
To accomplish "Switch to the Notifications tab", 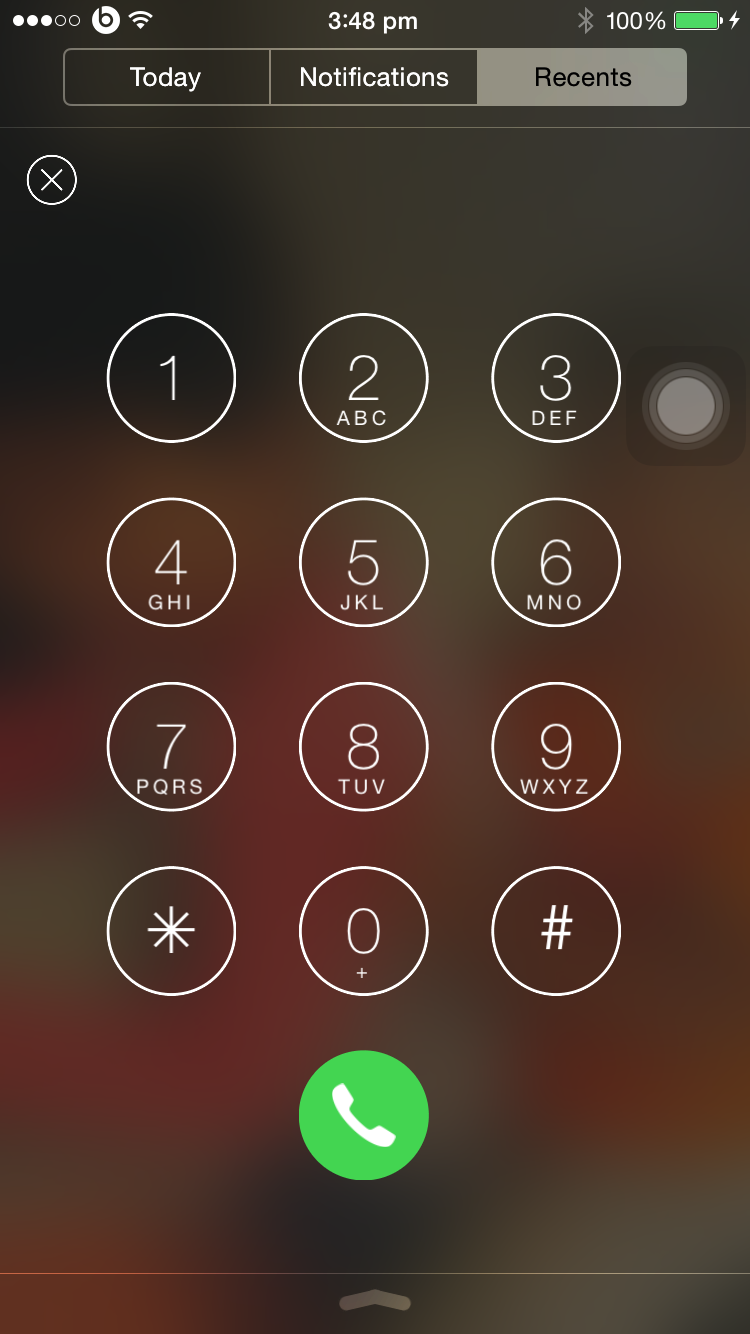I will [x=374, y=77].
